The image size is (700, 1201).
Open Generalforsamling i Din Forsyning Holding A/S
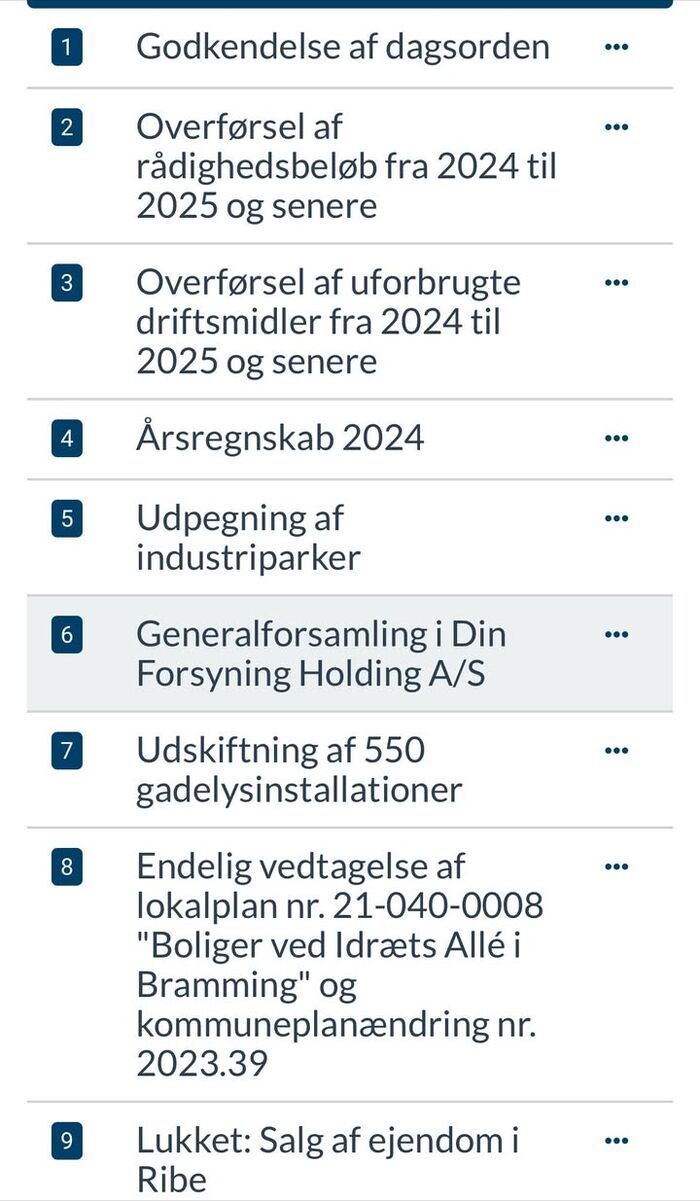321,654
